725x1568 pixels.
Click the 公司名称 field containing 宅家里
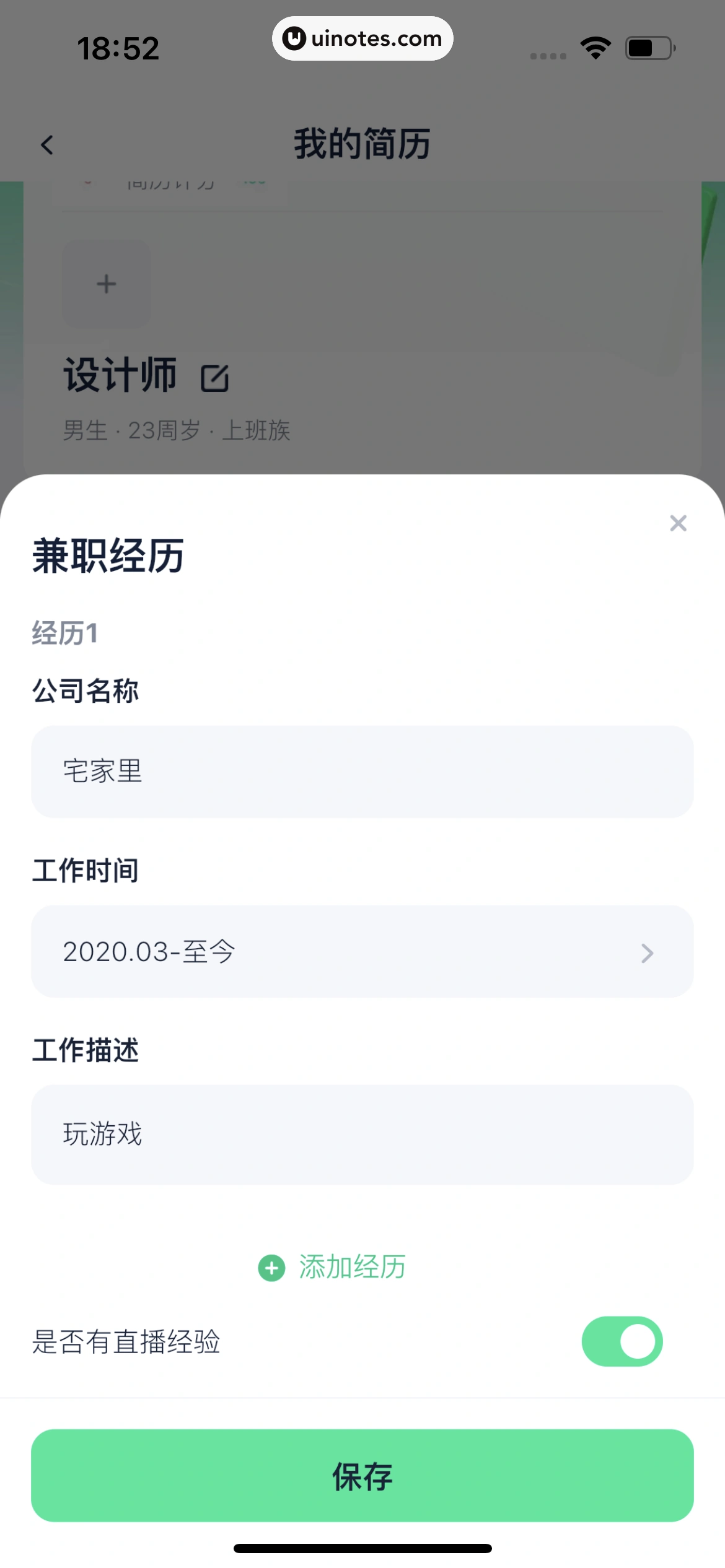pyautogui.click(x=361, y=772)
